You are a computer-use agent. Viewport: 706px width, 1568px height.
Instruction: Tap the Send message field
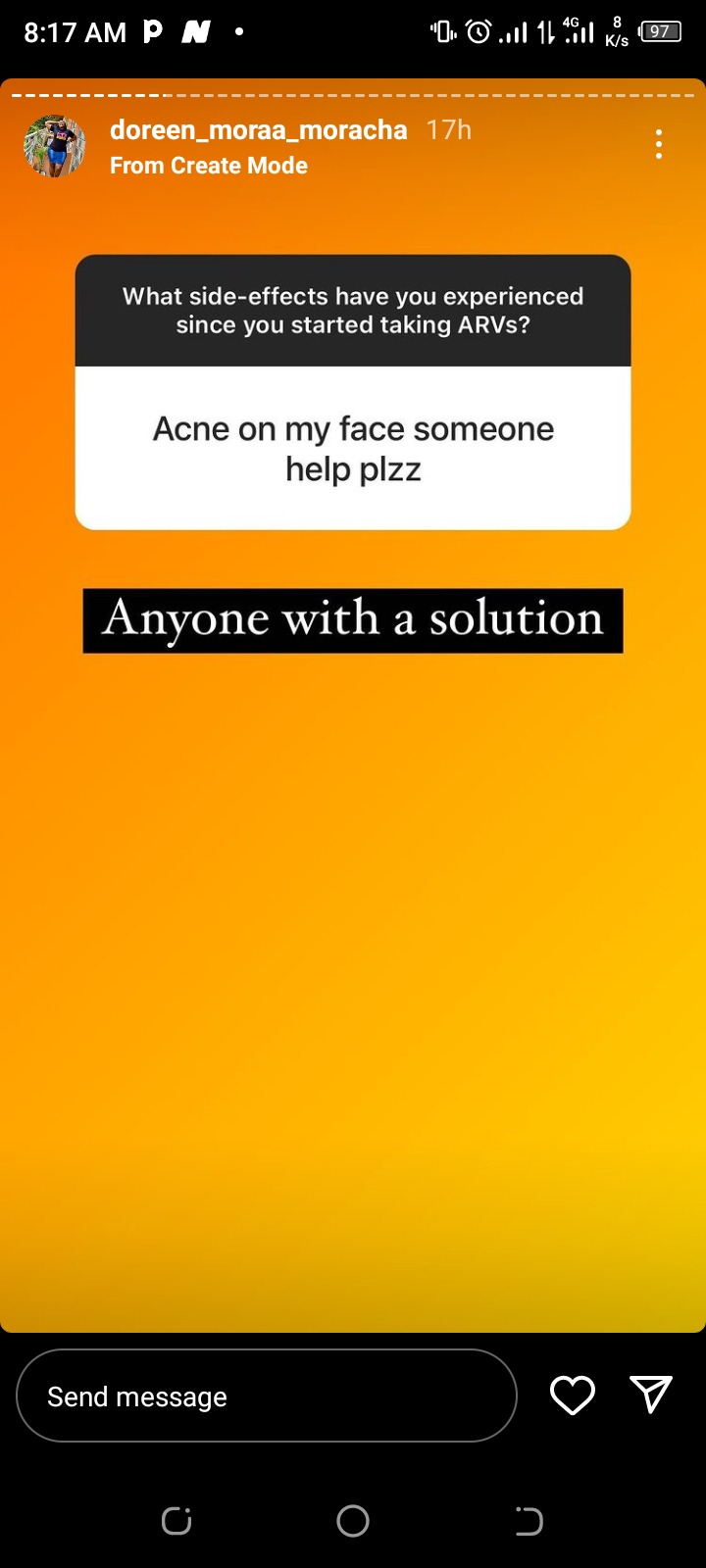[x=266, y=1396]
